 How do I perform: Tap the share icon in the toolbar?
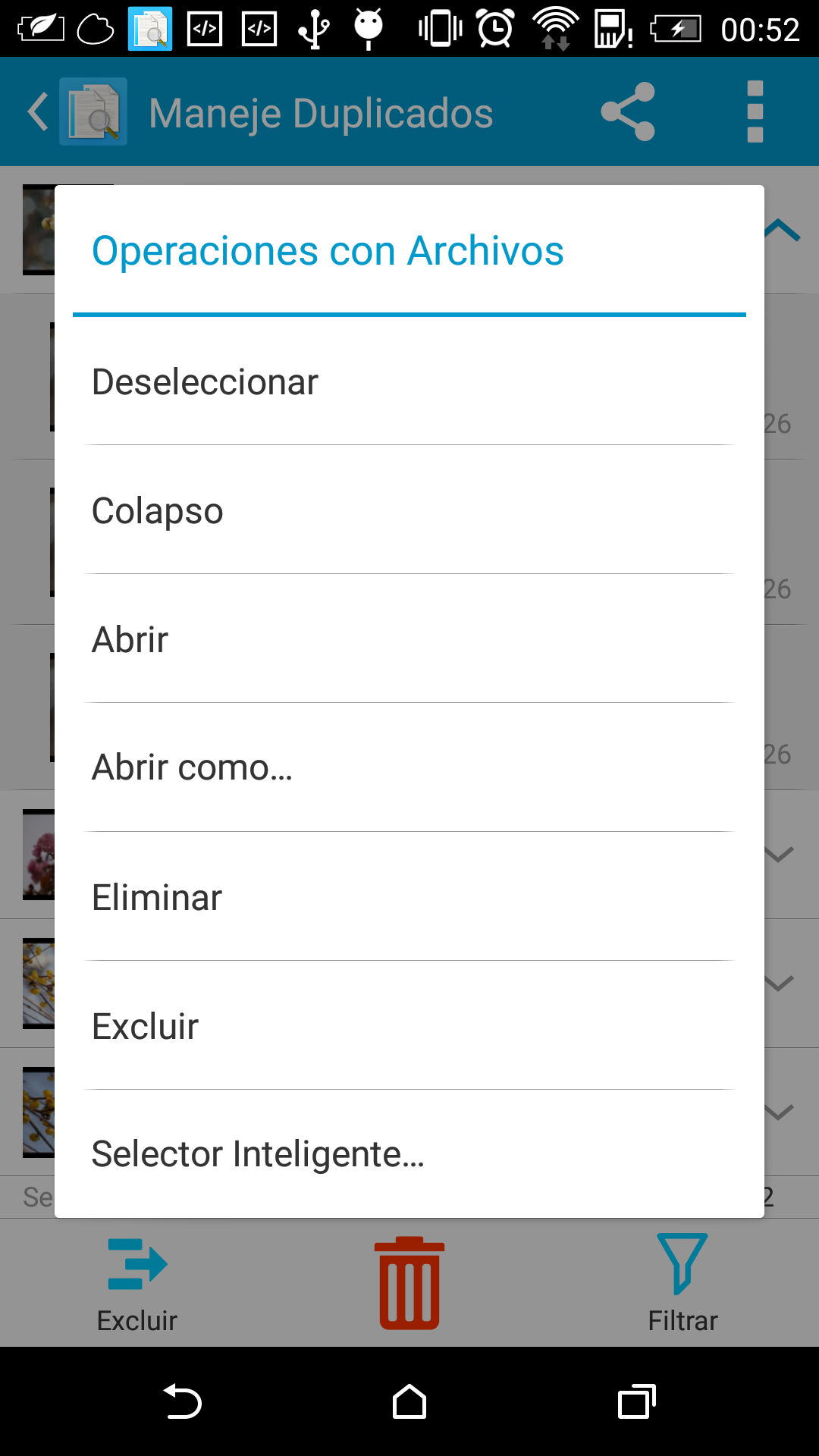[x=628, y=111]
